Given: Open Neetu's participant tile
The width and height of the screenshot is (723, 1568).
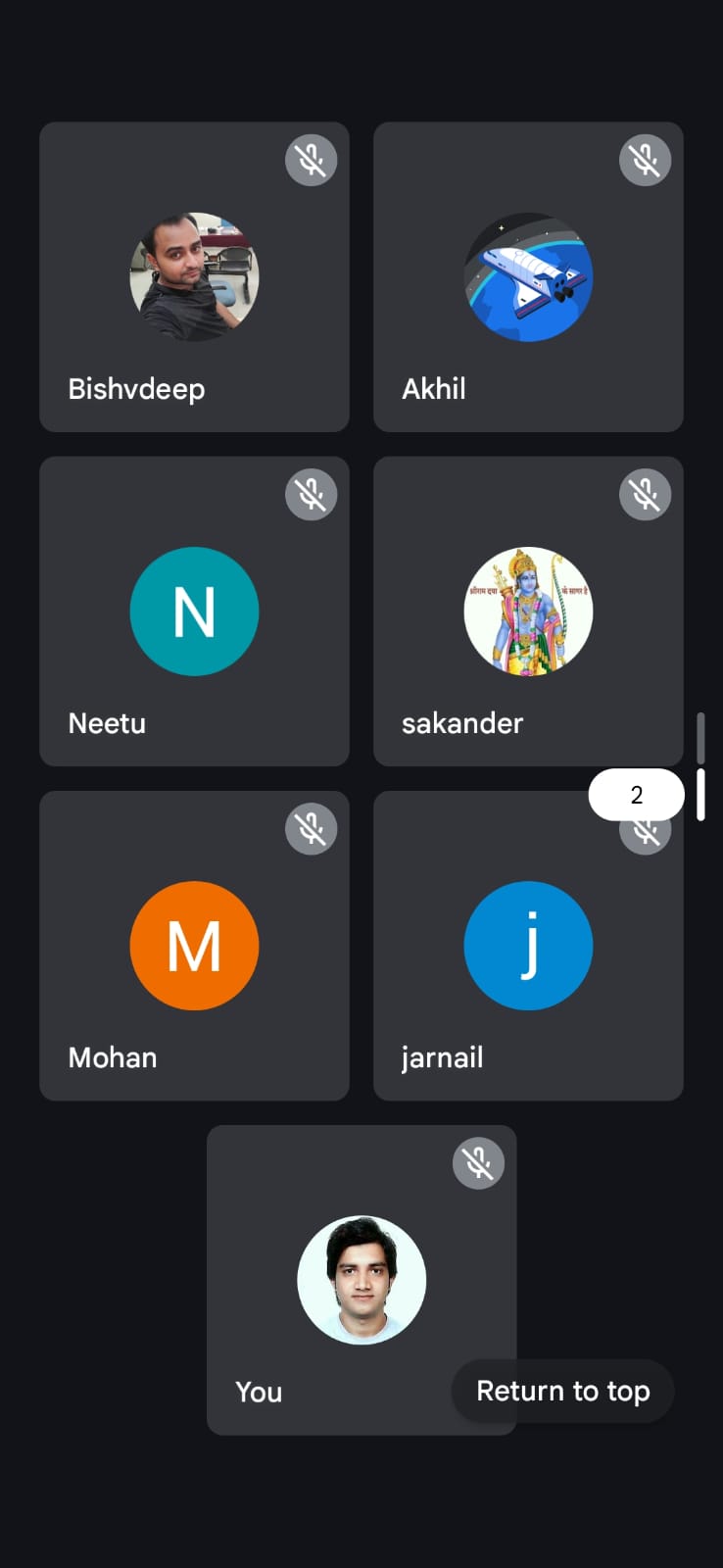Looking at the screenshot, I should click(x=194, y=611).
